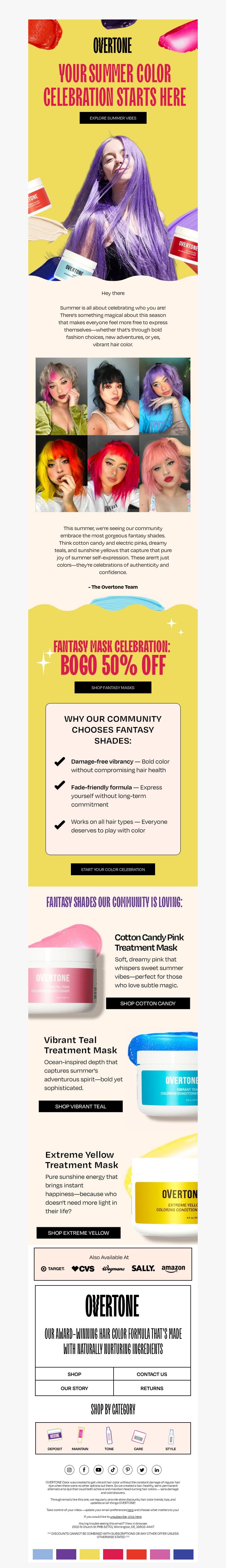Open Overtone's Instagram page

(x=69, y=1469)
